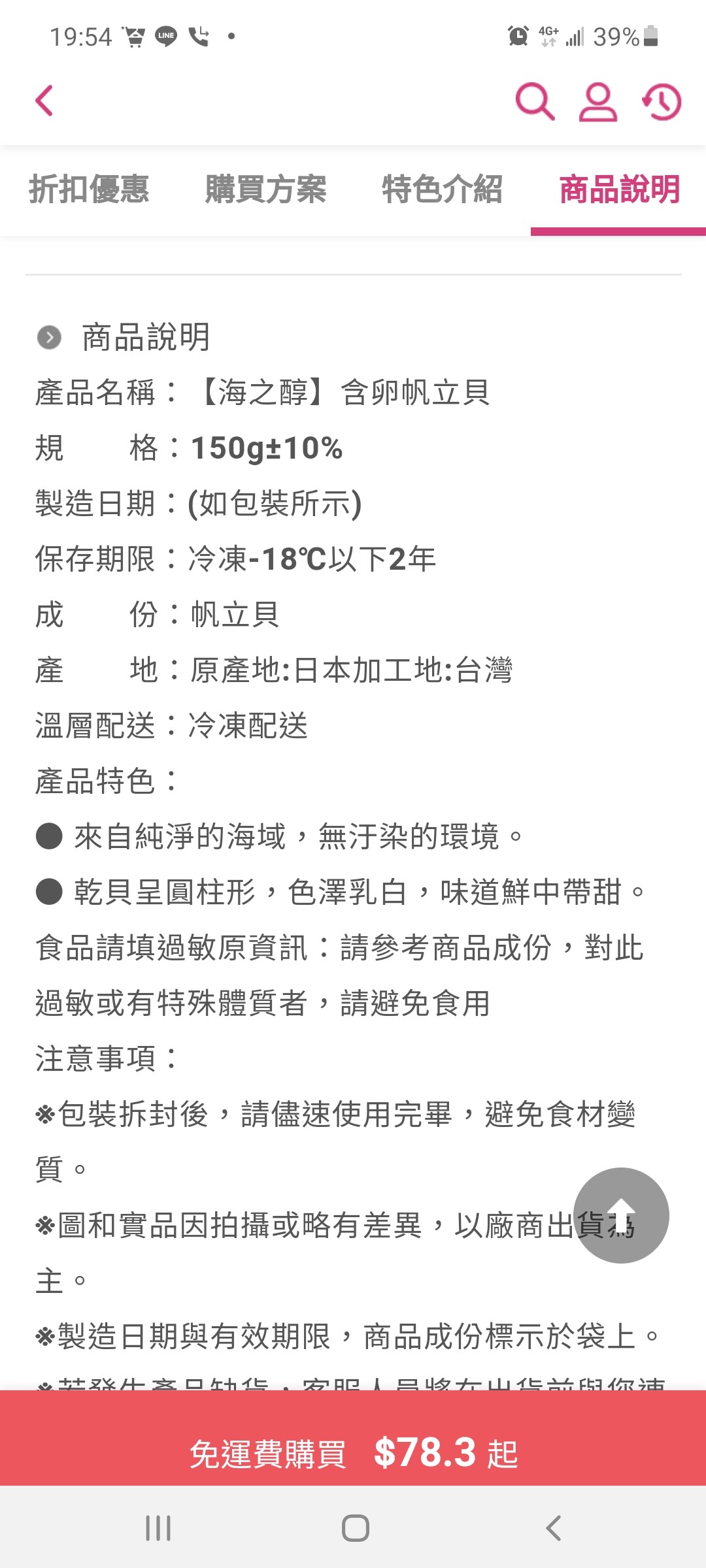Open recent apps from navigation bar

click(158, 1528)
